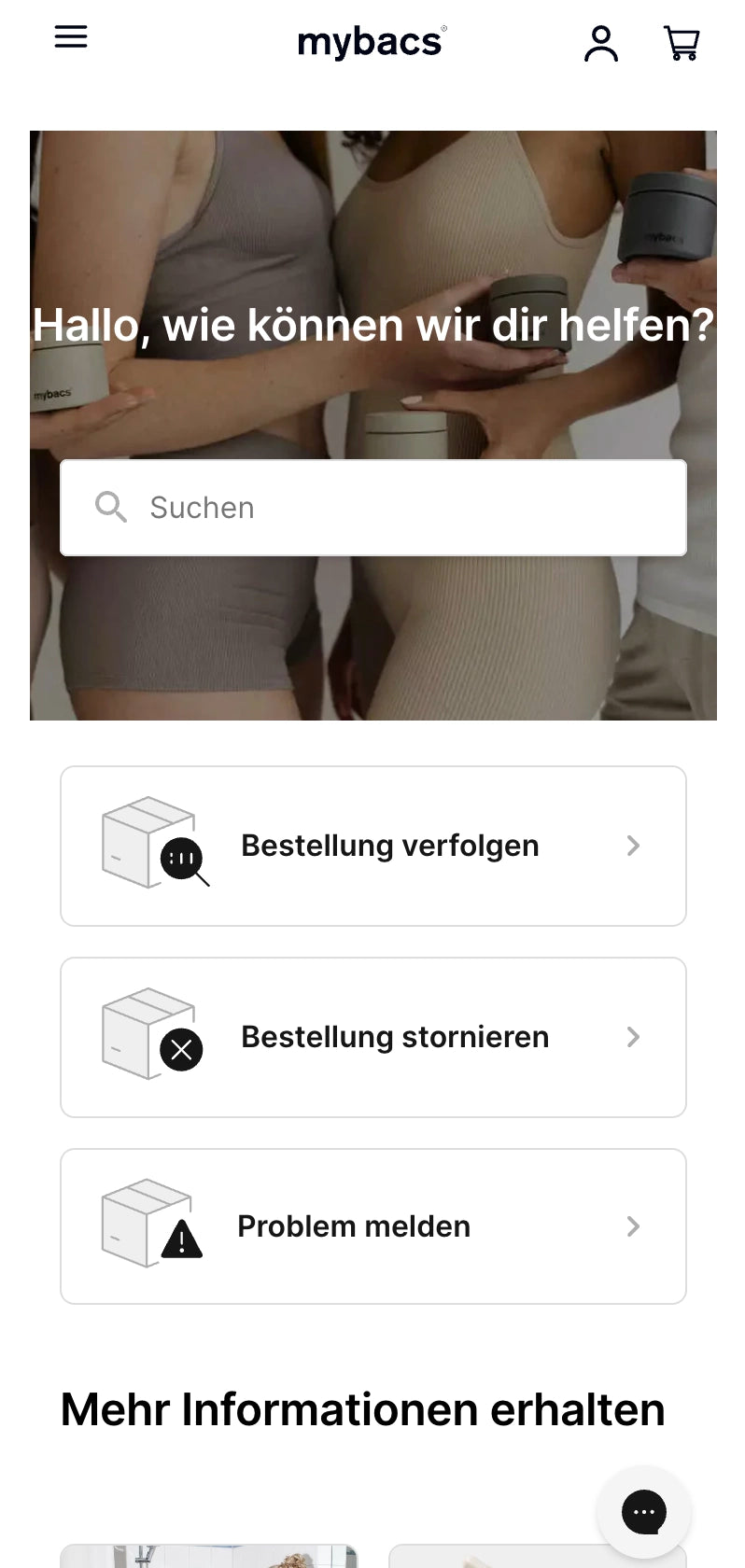Open the chat support bubble
The width and height of the screenshot is (745, 1568).
(x=644, y=1512)
